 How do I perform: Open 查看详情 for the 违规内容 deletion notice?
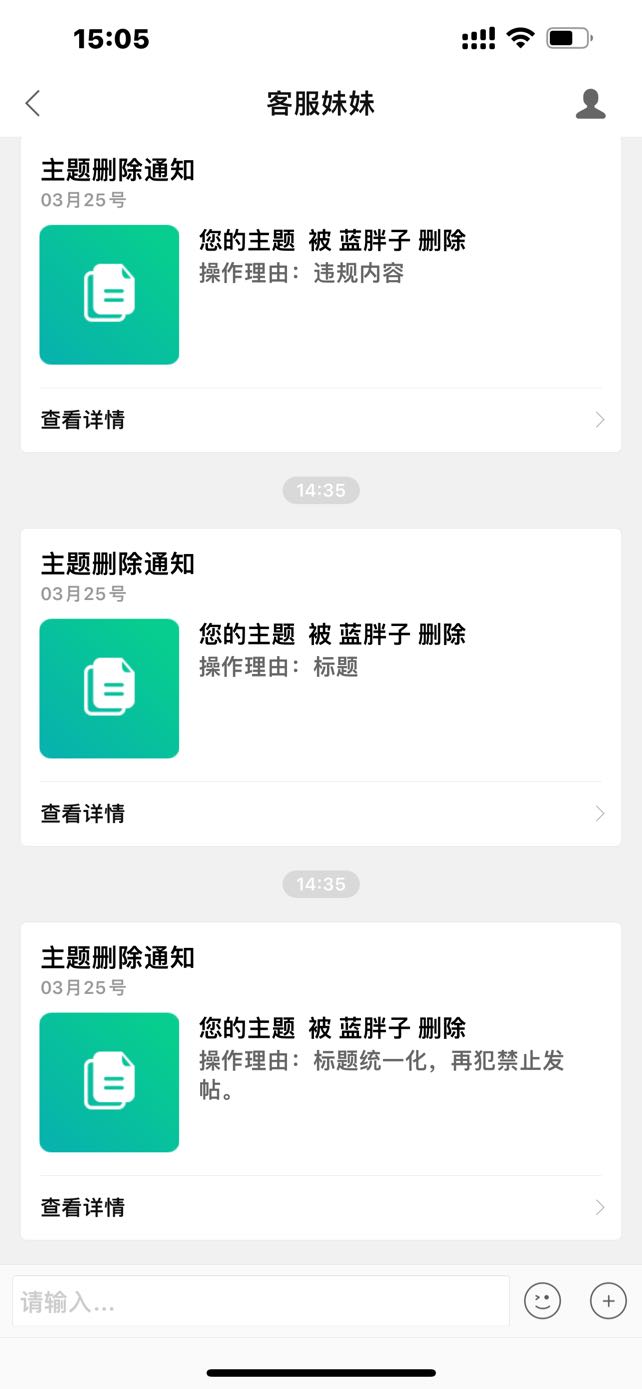click(x=321, y=420)
